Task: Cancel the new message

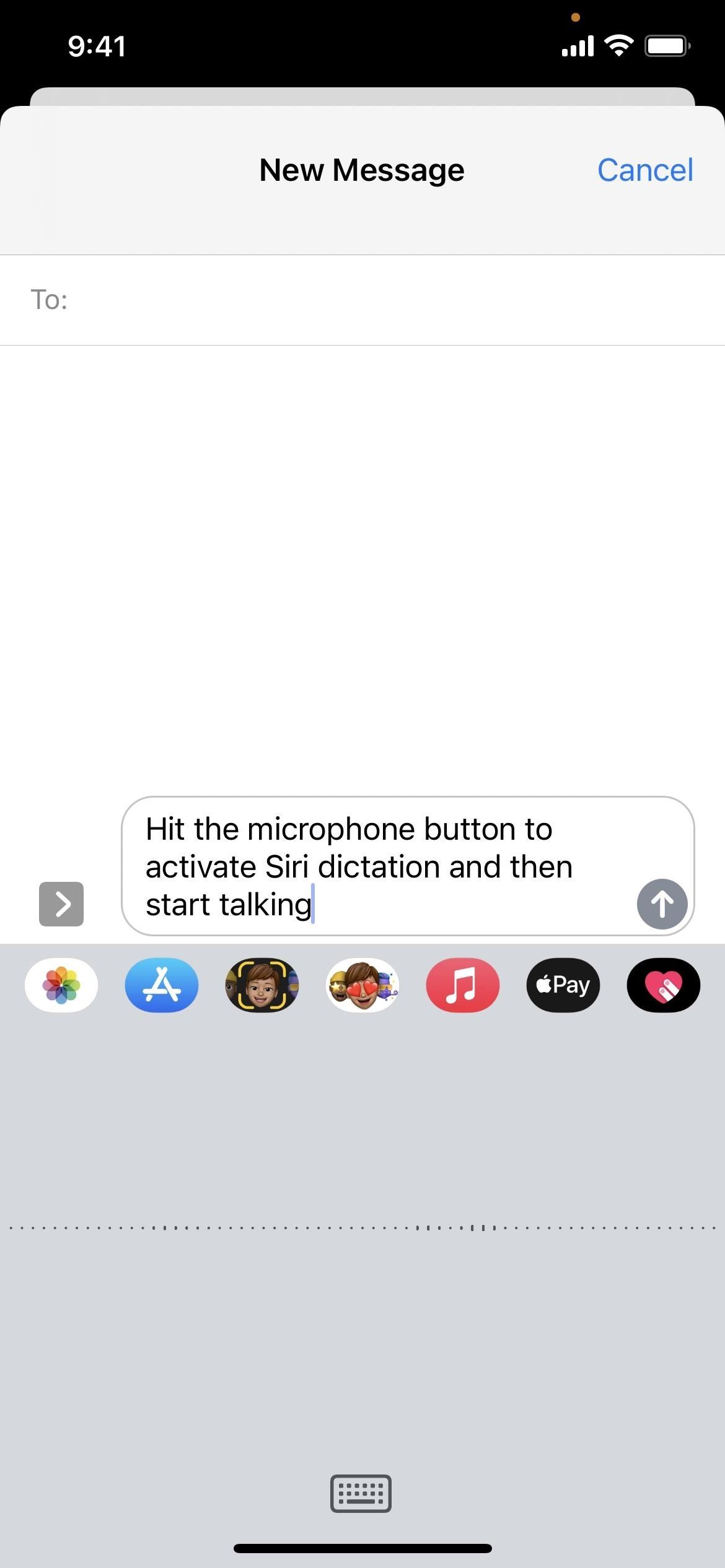Action: pyautogui.click(x=644, y=170)
